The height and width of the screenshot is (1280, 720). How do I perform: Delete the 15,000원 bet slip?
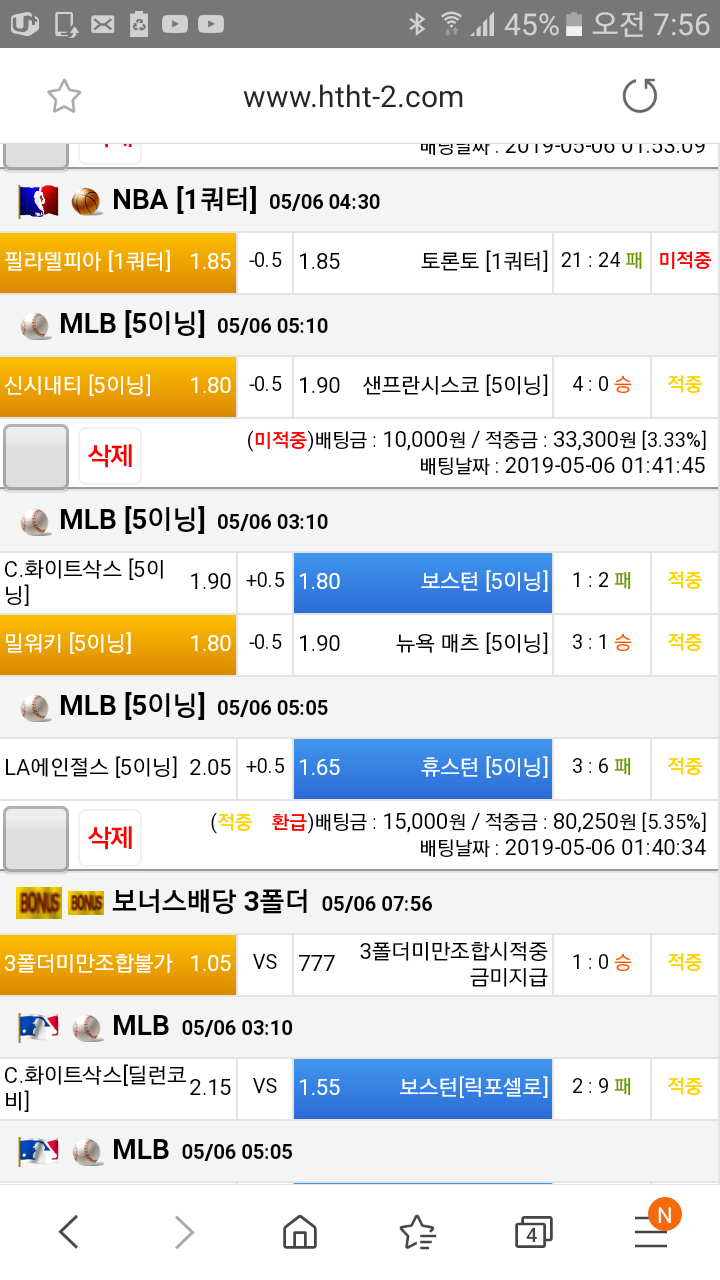[110, 837]
